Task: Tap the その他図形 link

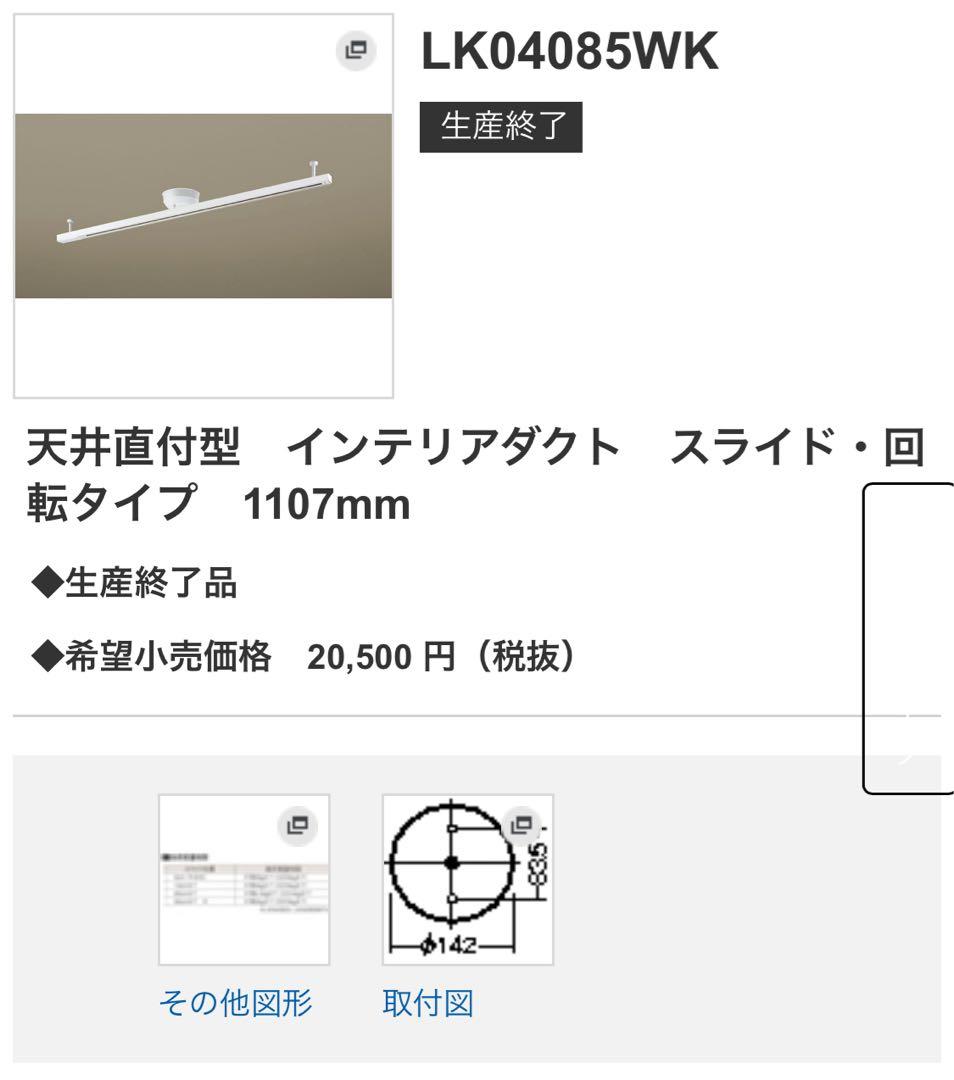Action: pos(236,1003)
